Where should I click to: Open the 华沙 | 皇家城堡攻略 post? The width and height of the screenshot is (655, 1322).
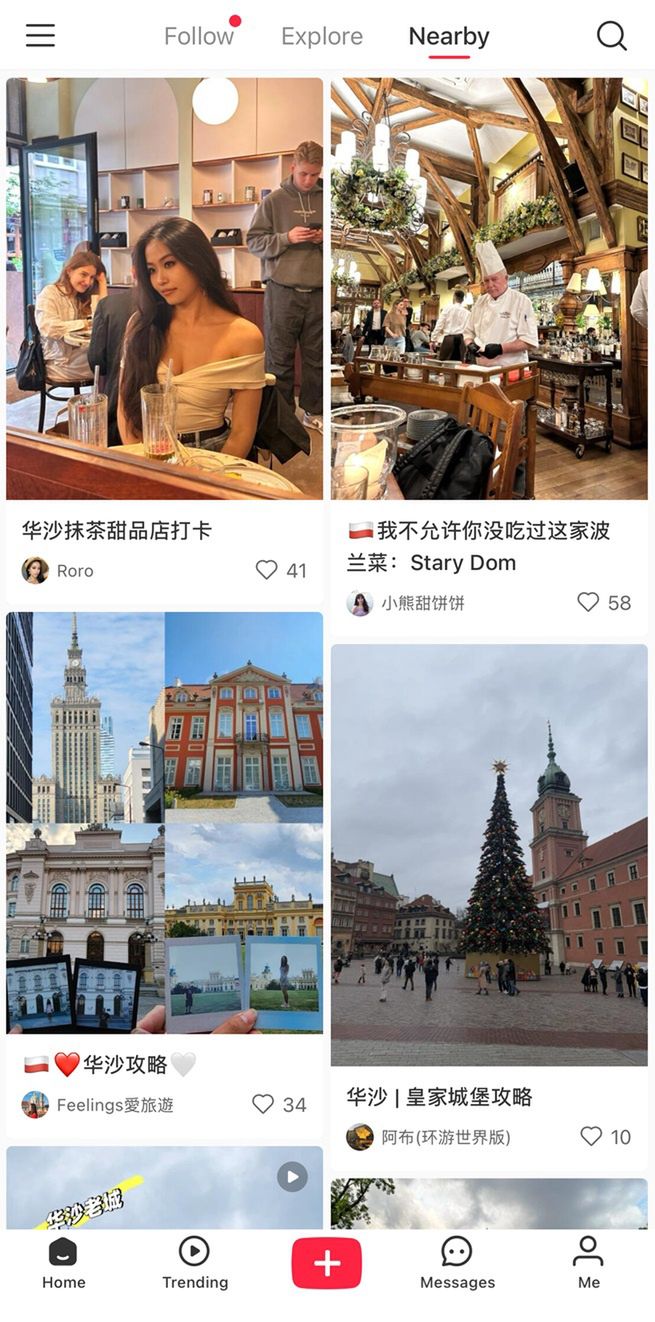pos(489,854)
